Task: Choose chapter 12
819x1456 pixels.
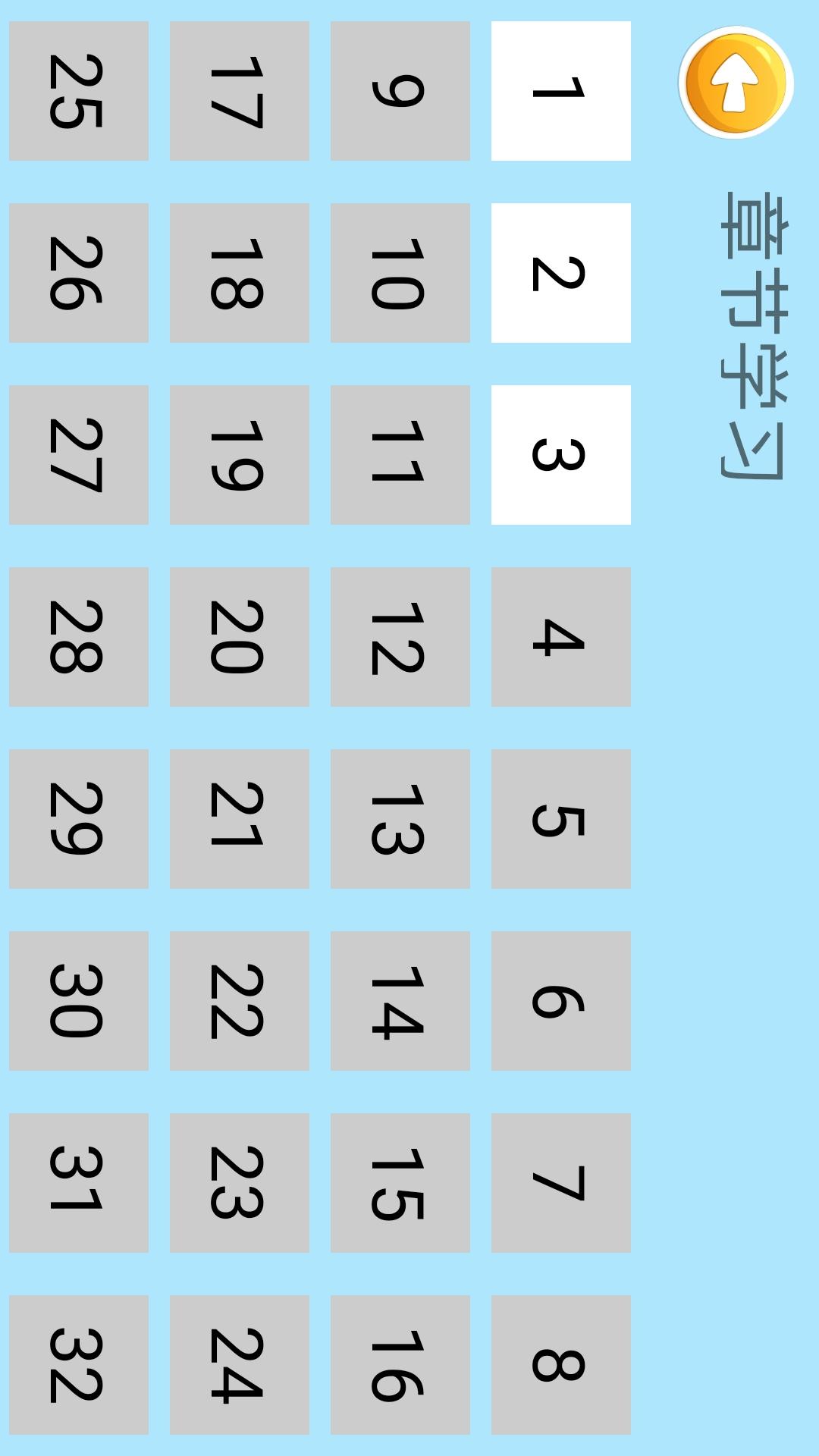Action: tap(400, 637)
